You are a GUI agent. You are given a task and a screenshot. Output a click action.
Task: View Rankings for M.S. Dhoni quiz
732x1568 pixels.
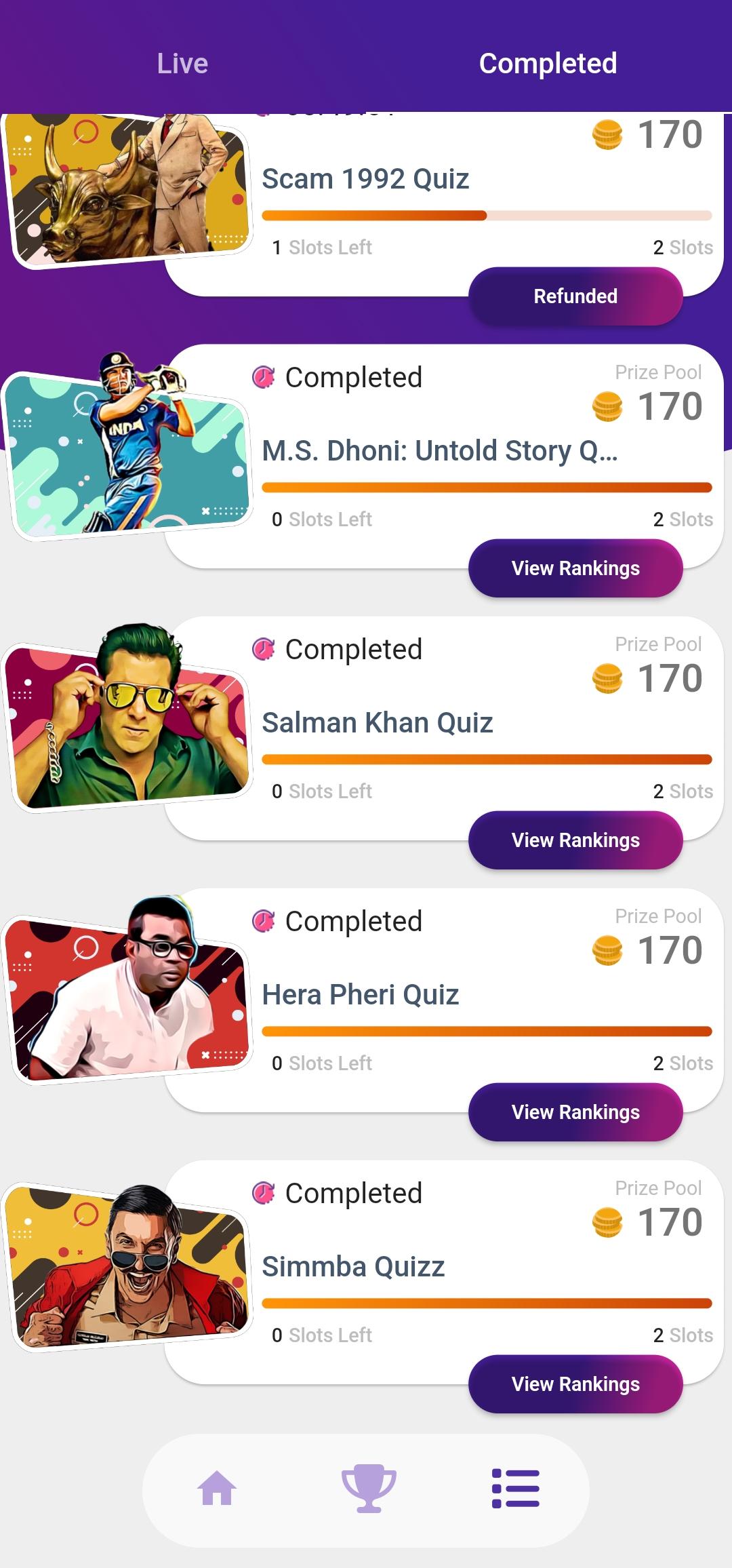(x=575, y=568)
